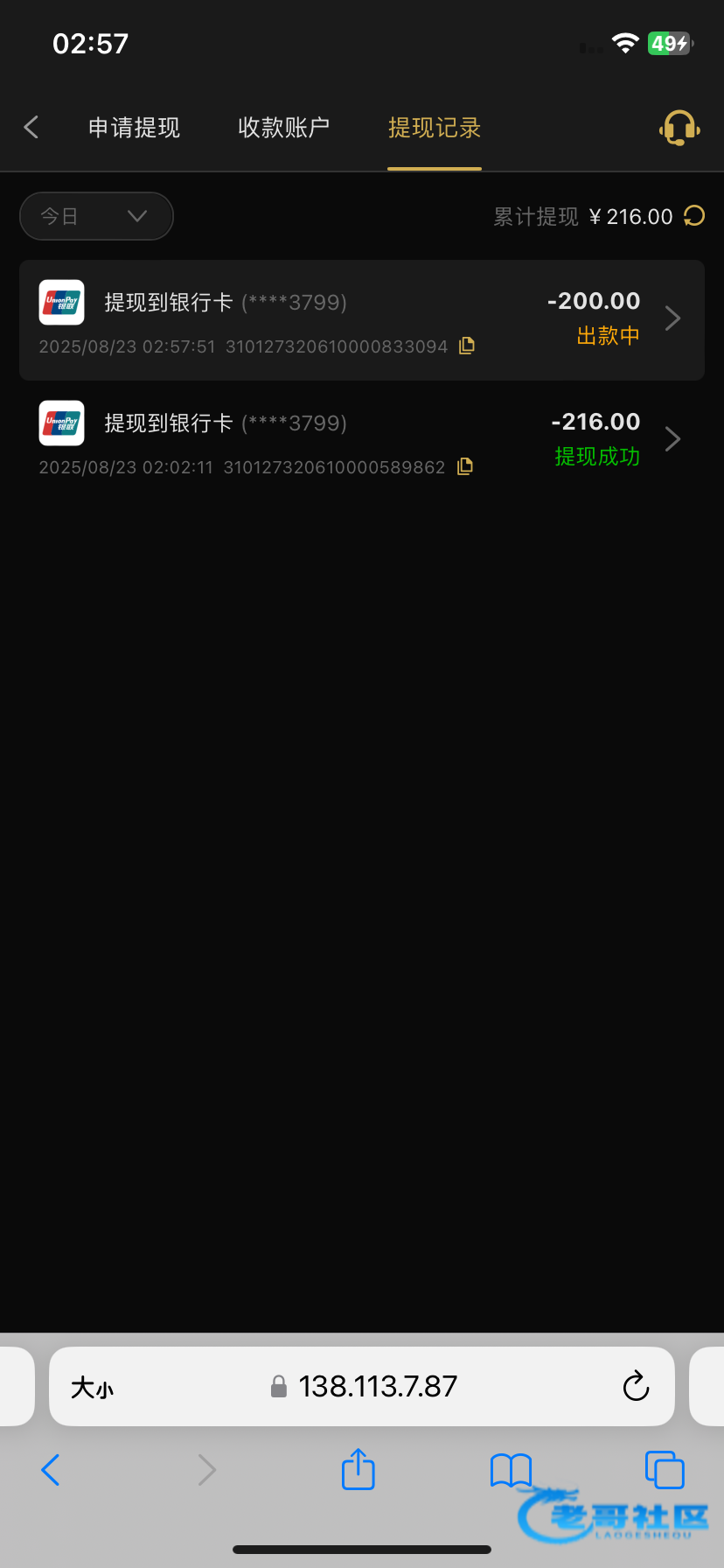This screenshot has height=1568, width=724.
Task: Go back using the top-left arrow
Action: click(x=31, y=128)
